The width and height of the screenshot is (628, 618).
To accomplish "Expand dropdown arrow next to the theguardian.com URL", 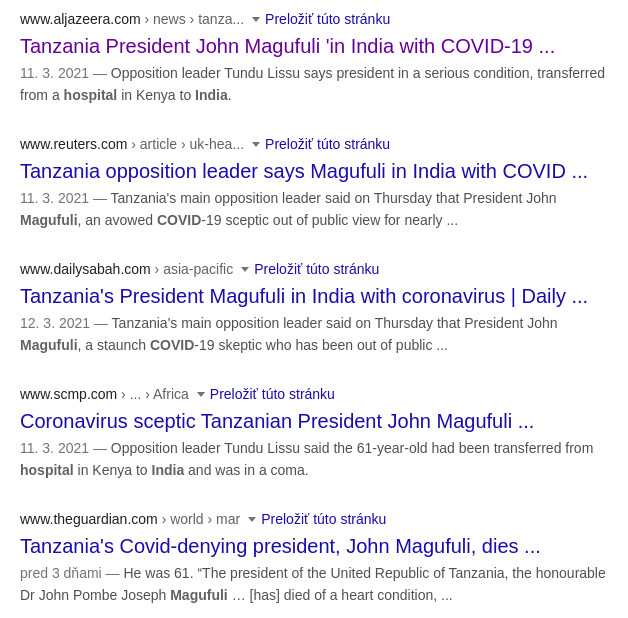I will [252, 519].
